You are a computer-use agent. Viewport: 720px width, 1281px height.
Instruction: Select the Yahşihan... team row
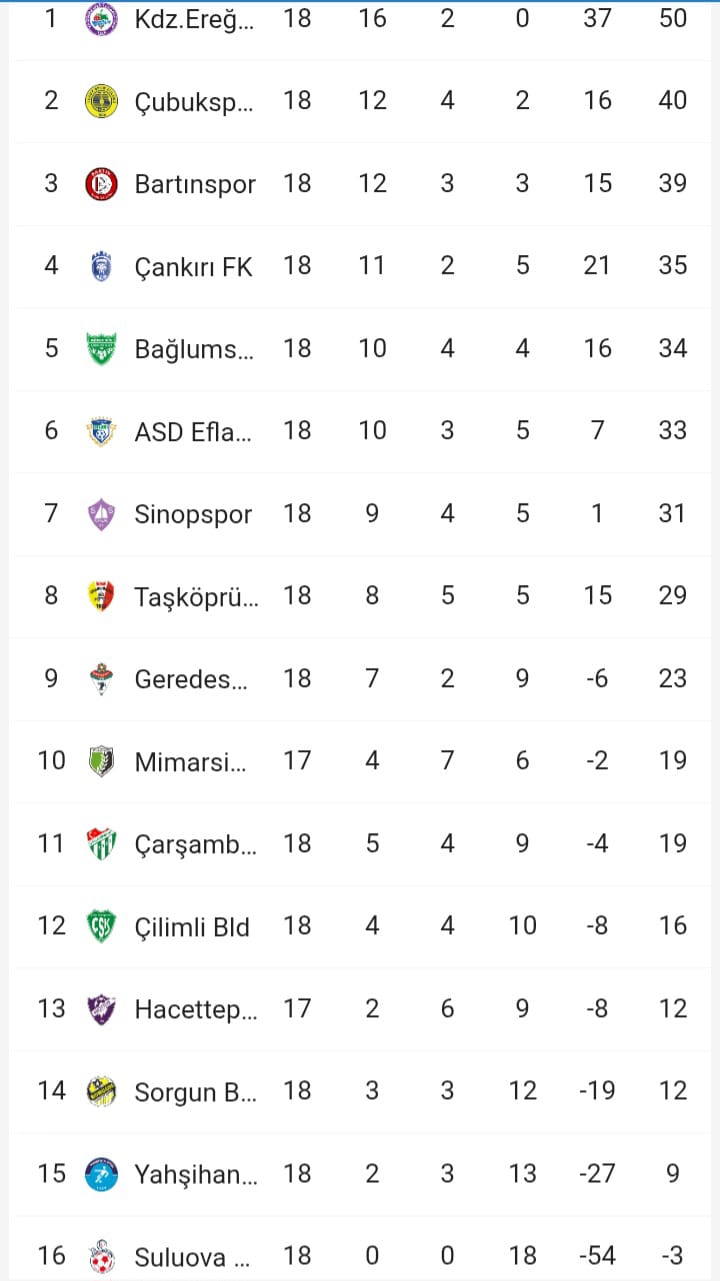[360, 1174]
